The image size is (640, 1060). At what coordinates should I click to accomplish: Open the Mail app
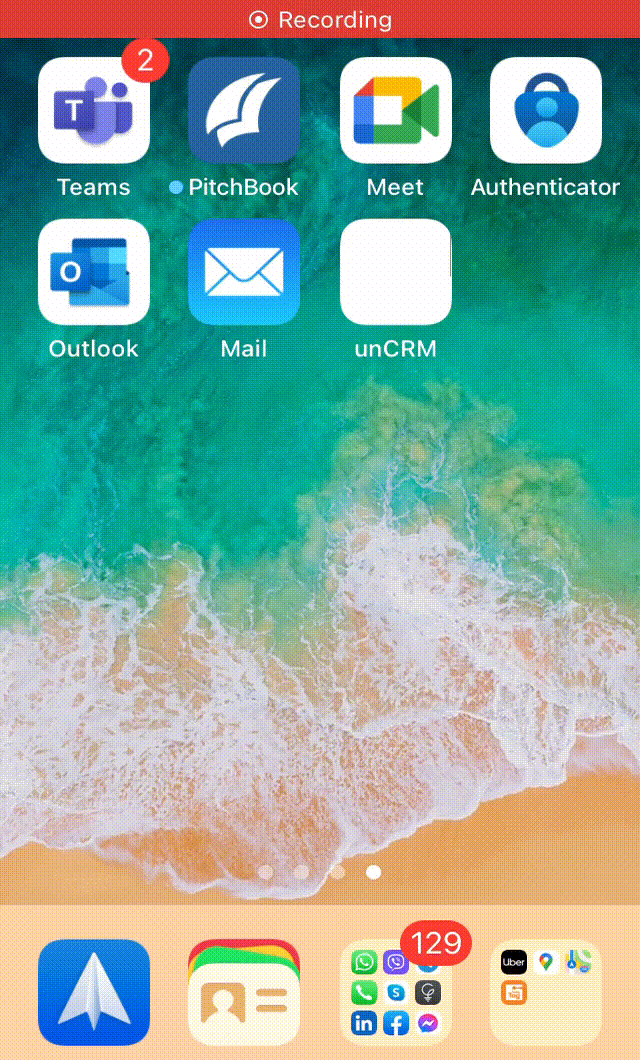[244, 272]
